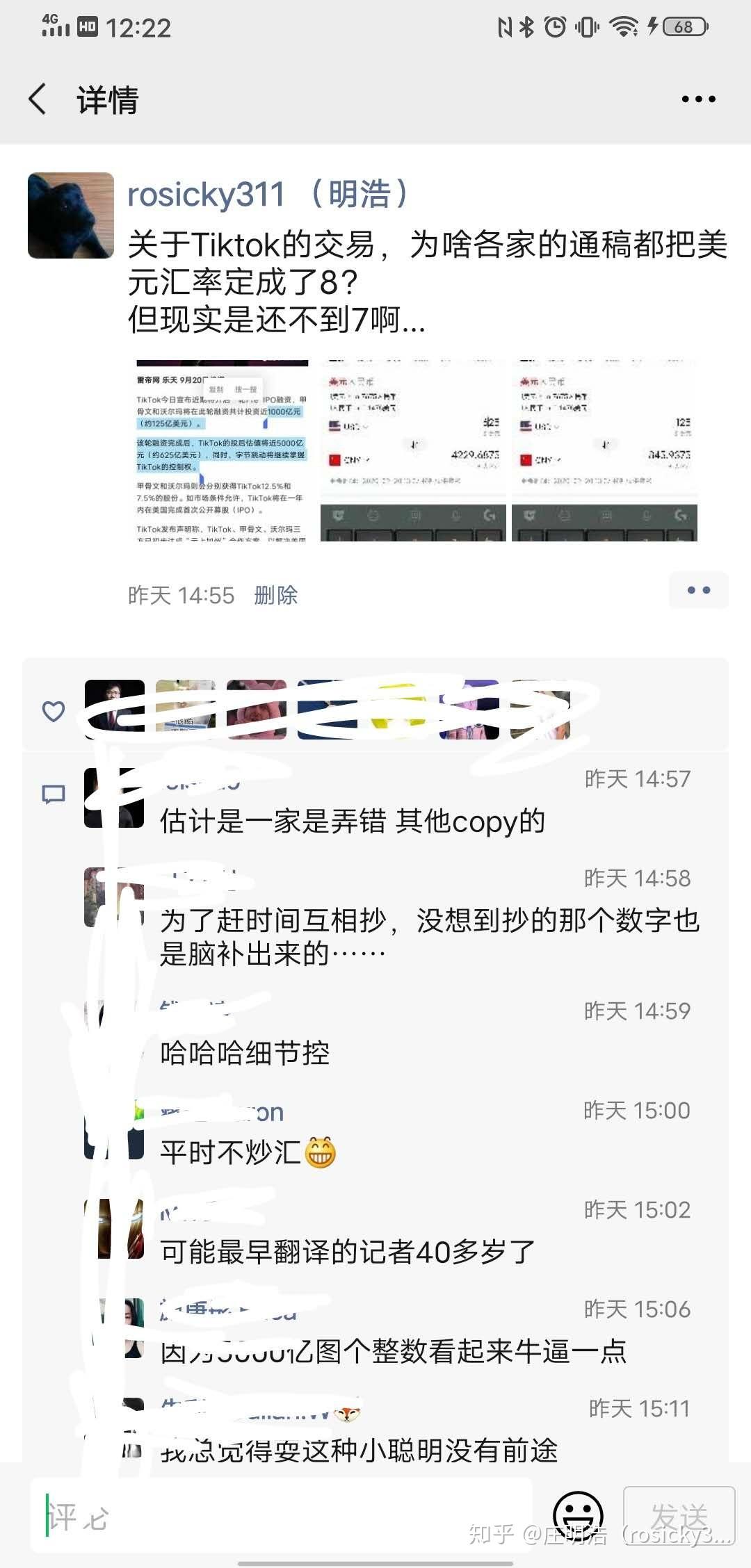Go back from the 详情 page

(38, 99)
